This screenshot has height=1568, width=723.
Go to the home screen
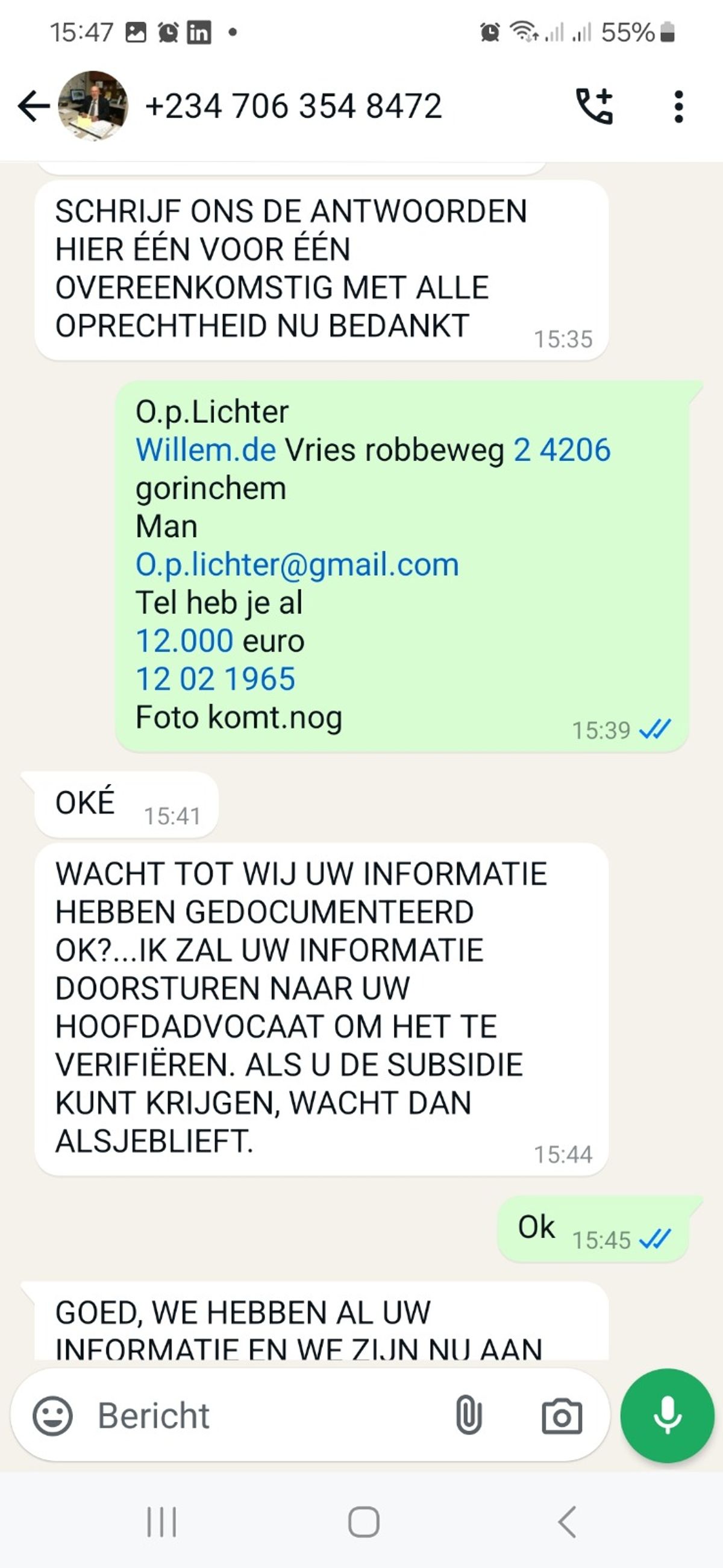click(x=363, y=1522)
